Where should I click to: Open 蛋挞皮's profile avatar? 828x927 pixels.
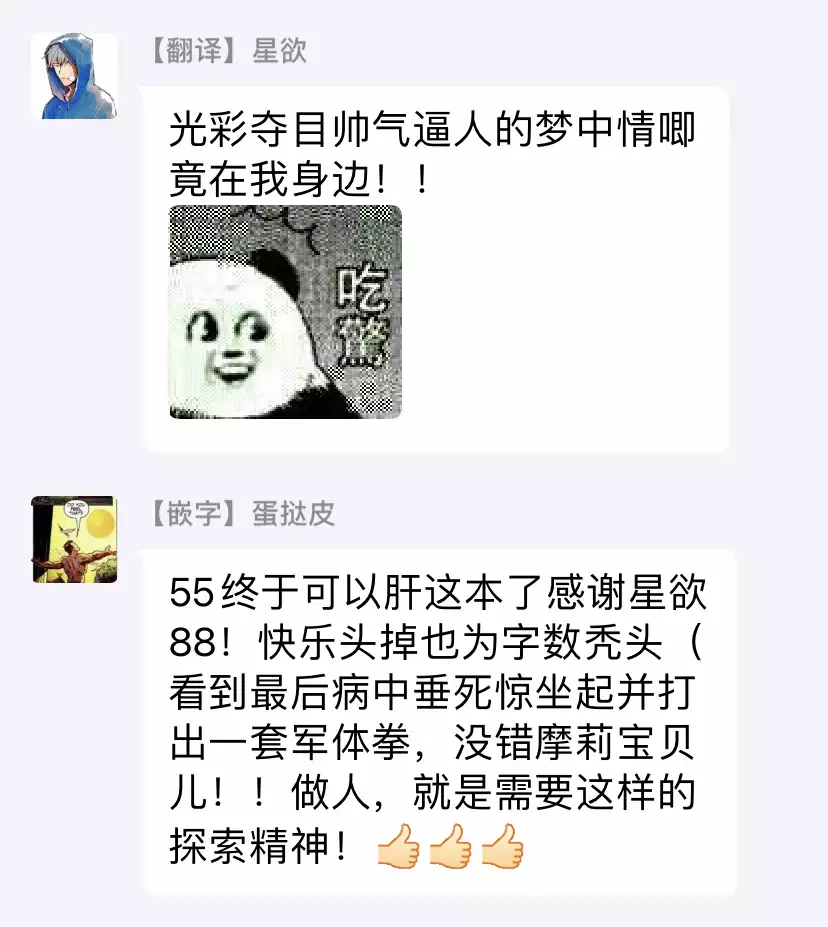73,539
